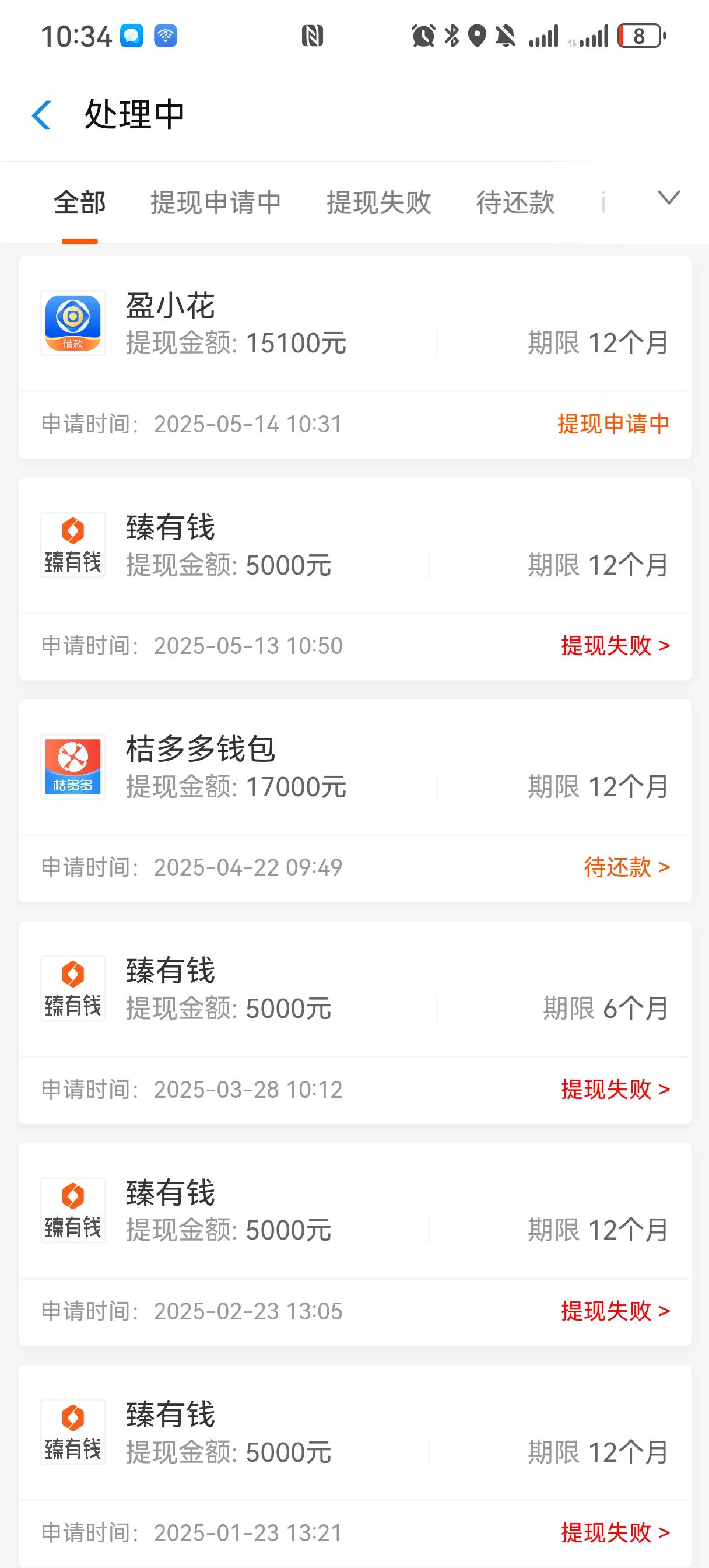Screen dimensions: 709x1568
Task: Tap 待还款 on the 桔多多钱包 record
Action: [627, 867]
